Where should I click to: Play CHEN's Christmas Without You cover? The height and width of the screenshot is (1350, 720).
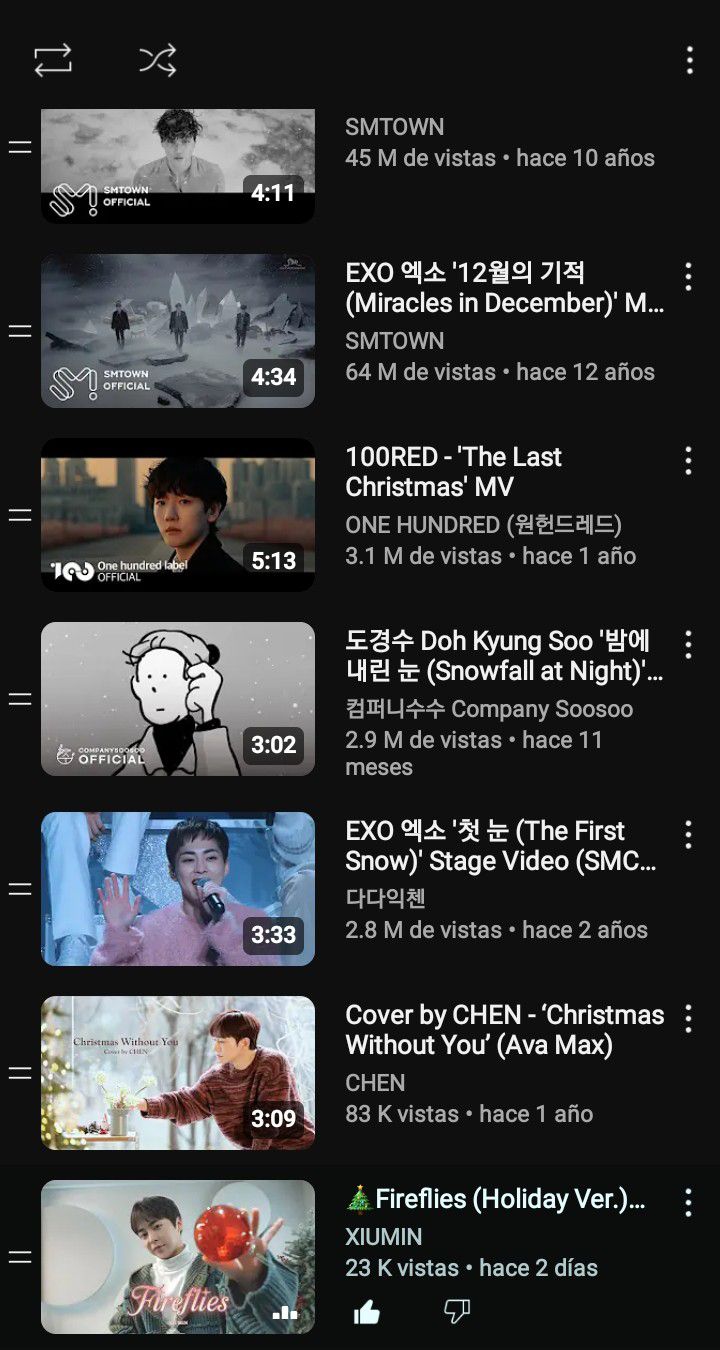pos(178,1073)
